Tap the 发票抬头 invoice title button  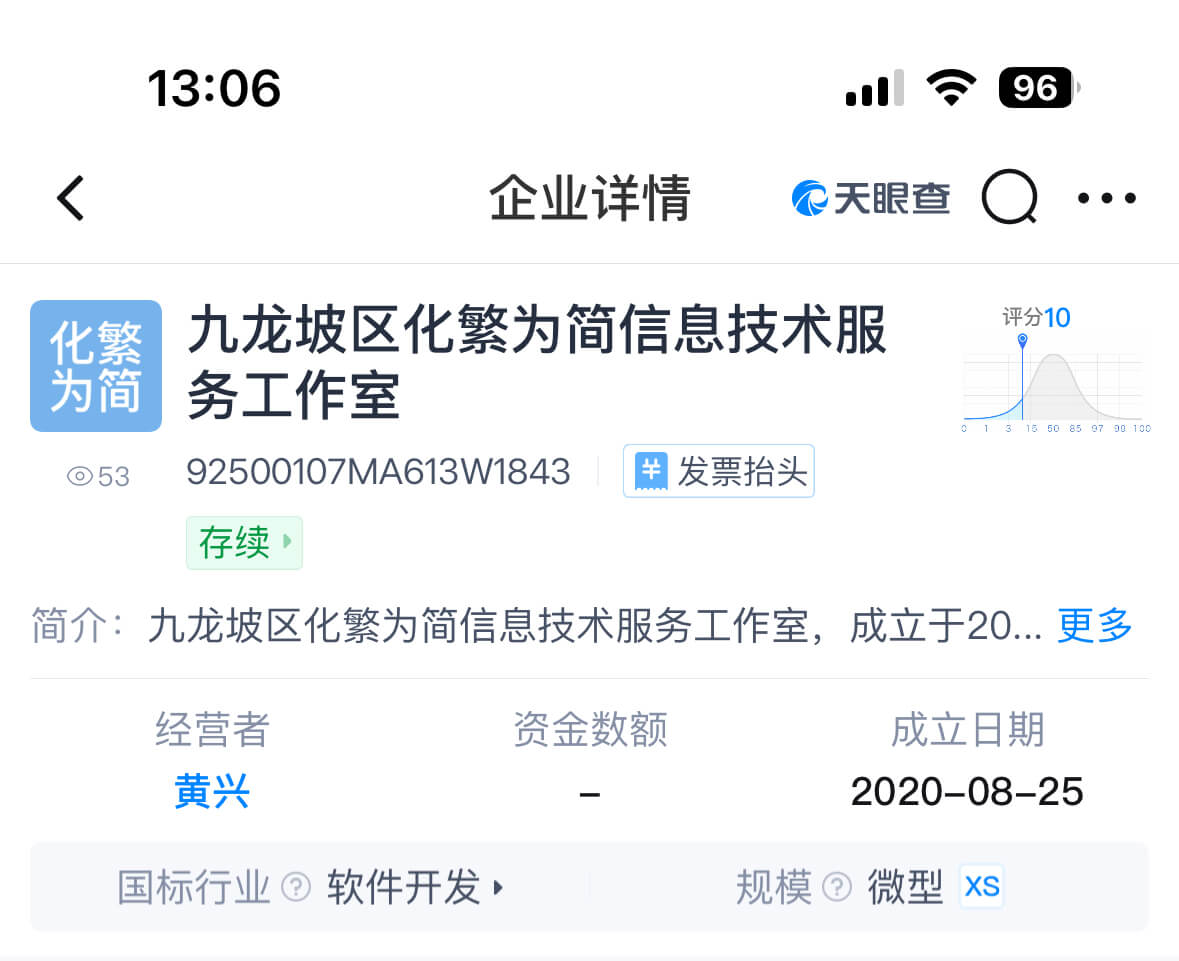718,471
